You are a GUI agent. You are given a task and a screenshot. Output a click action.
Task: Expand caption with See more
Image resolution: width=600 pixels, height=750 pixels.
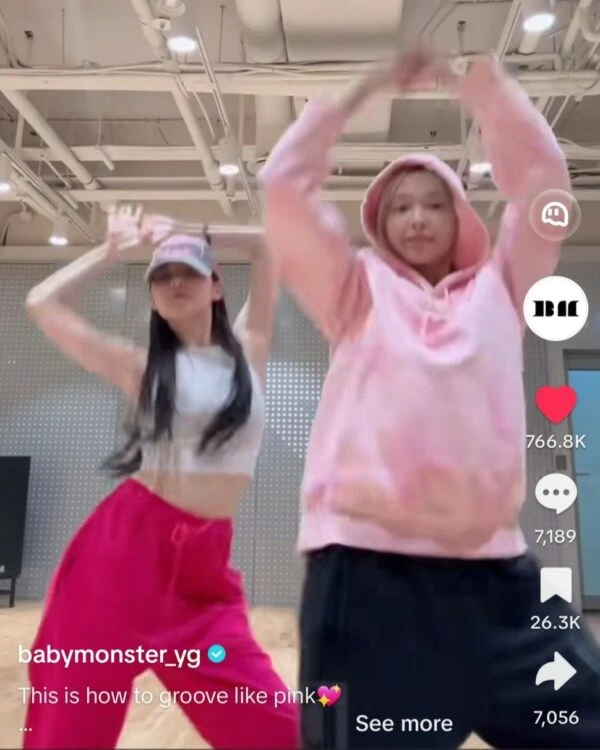404,723
